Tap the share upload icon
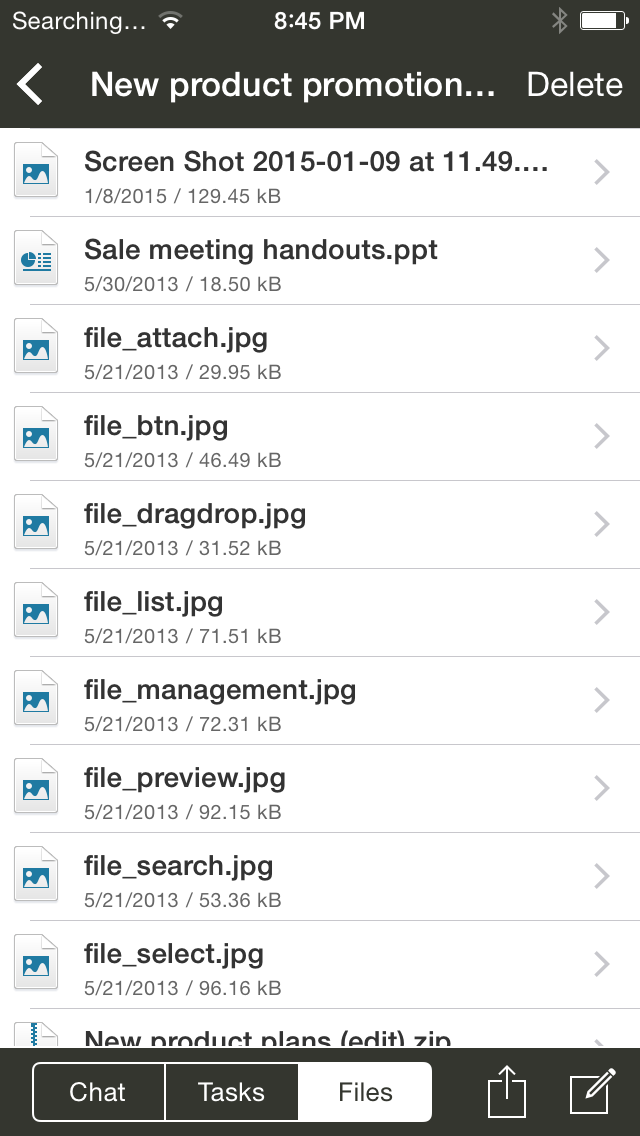This screenshot has height=1136, width=640. tap(507, 1092)
